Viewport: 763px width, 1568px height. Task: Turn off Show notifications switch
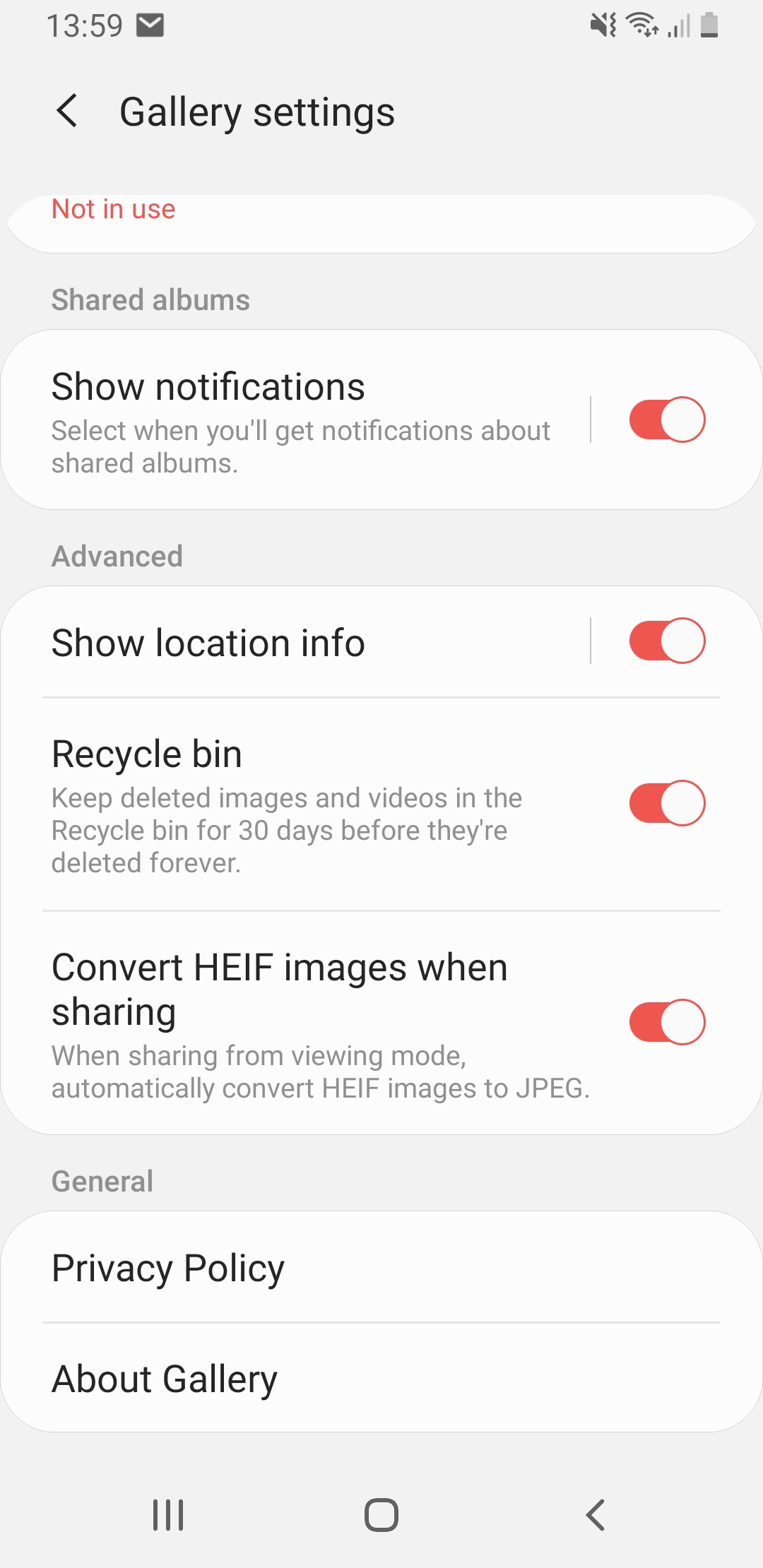click(667, 420)
